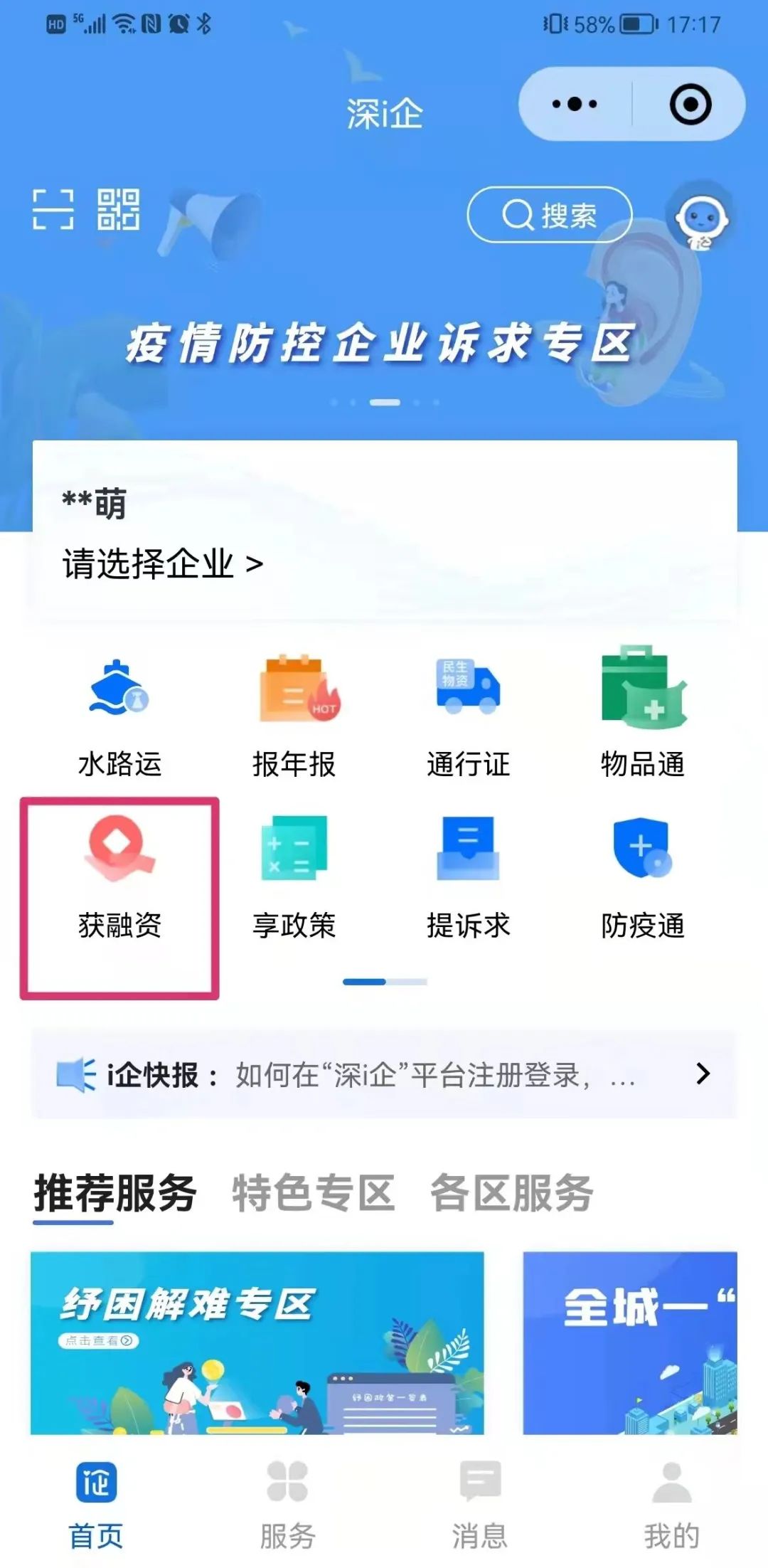This screenshot has height=1568, width=768.
Task: Switch to the 特色专区 tab
Action: [313, 1193]
